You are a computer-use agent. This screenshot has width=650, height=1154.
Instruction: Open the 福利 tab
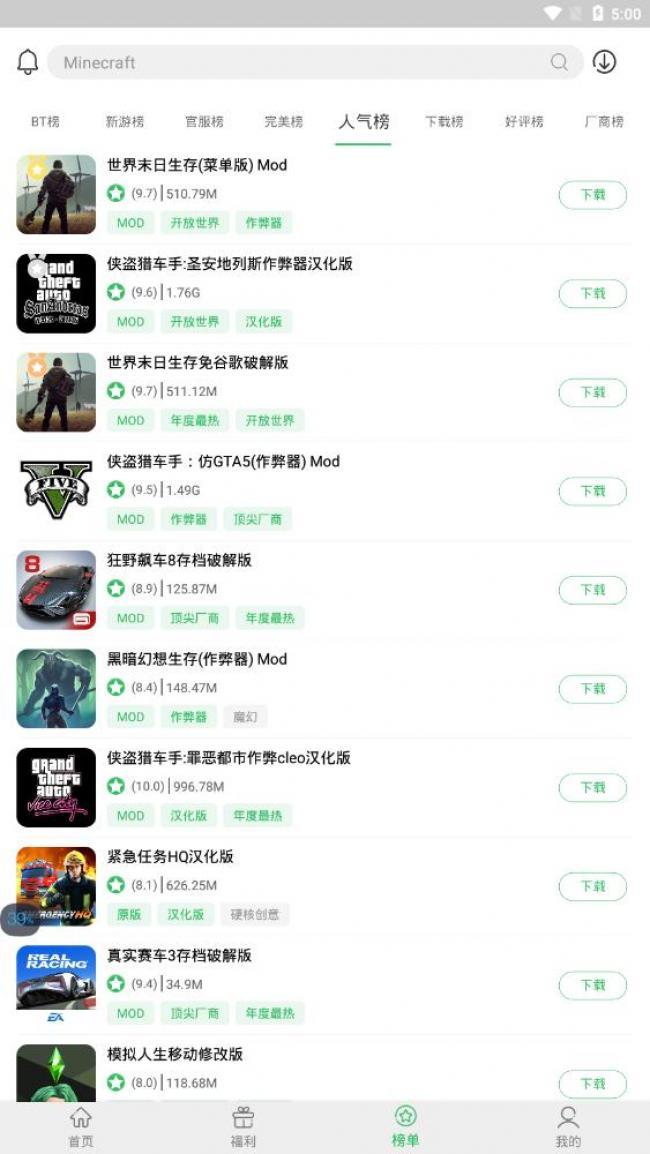243,1127
